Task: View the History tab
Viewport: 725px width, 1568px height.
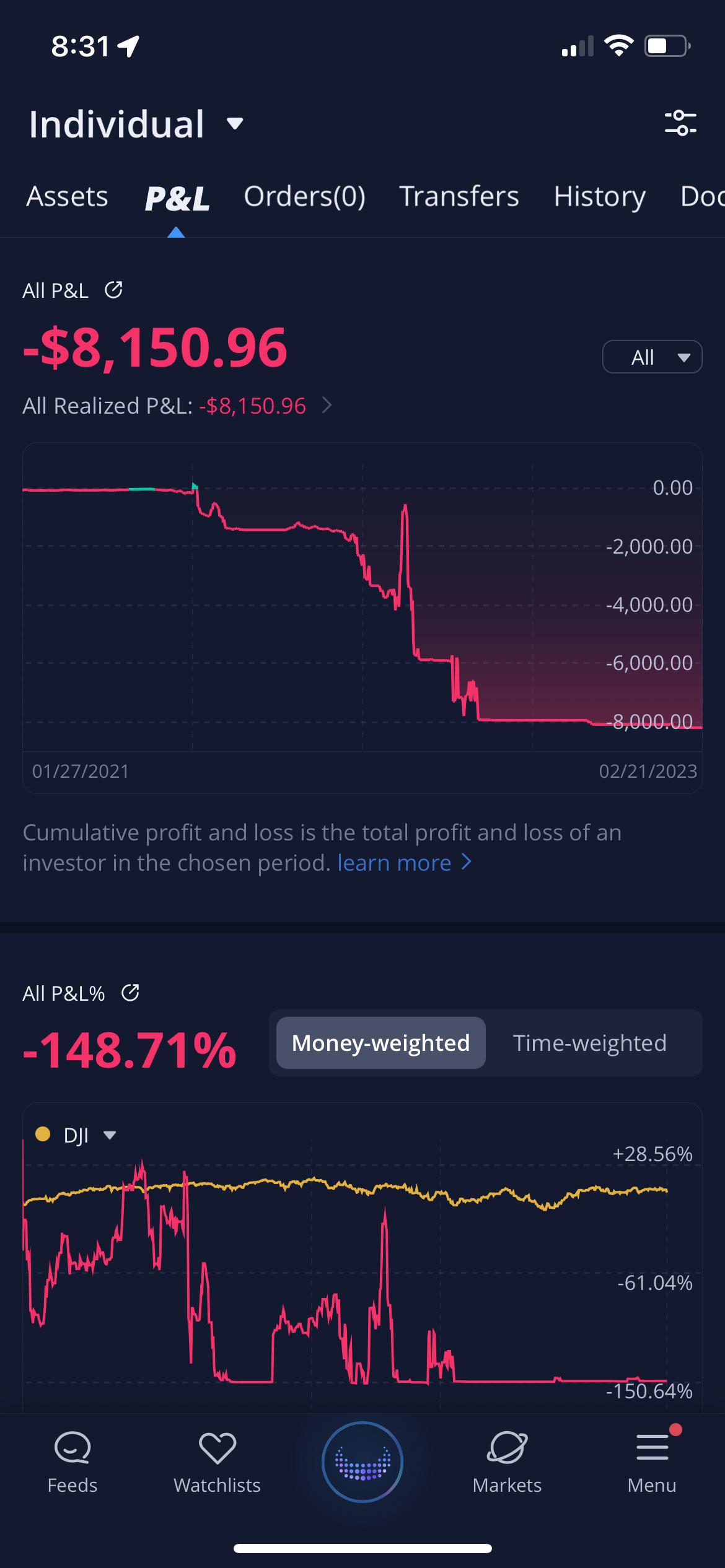Action: [x=599, y=196]
